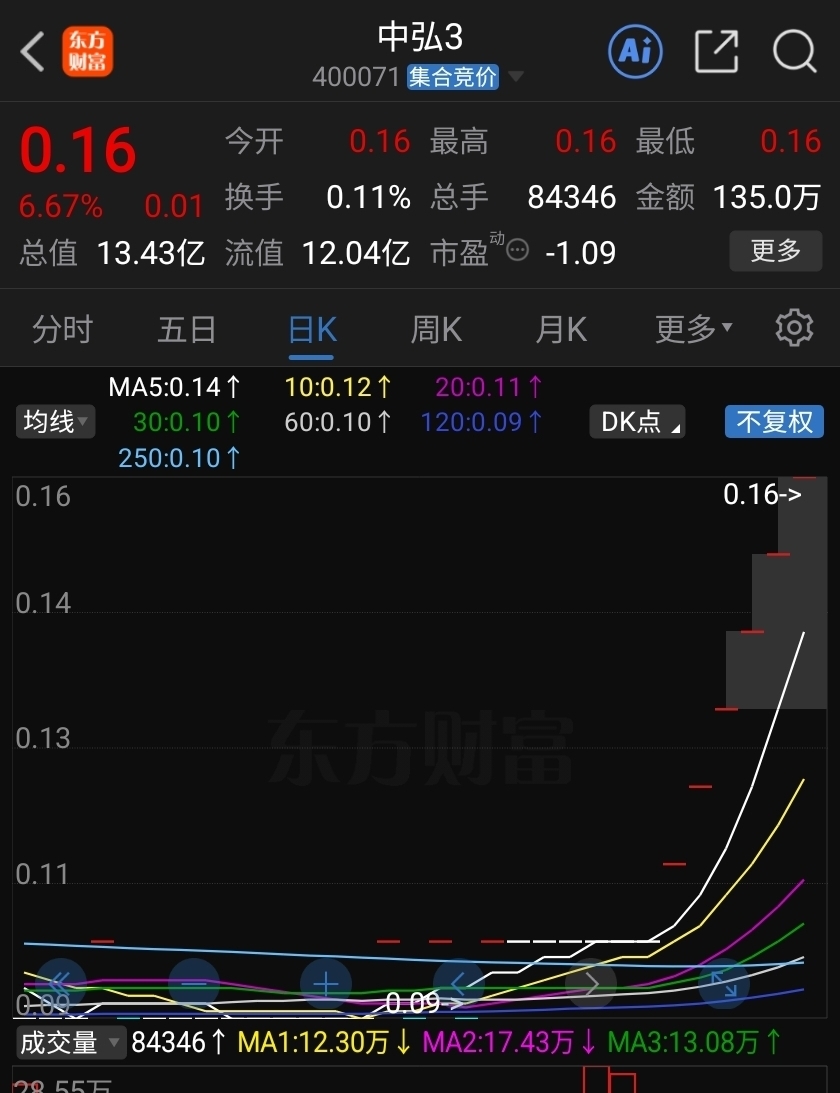Expand chart to full screen

tap(723, 983)
